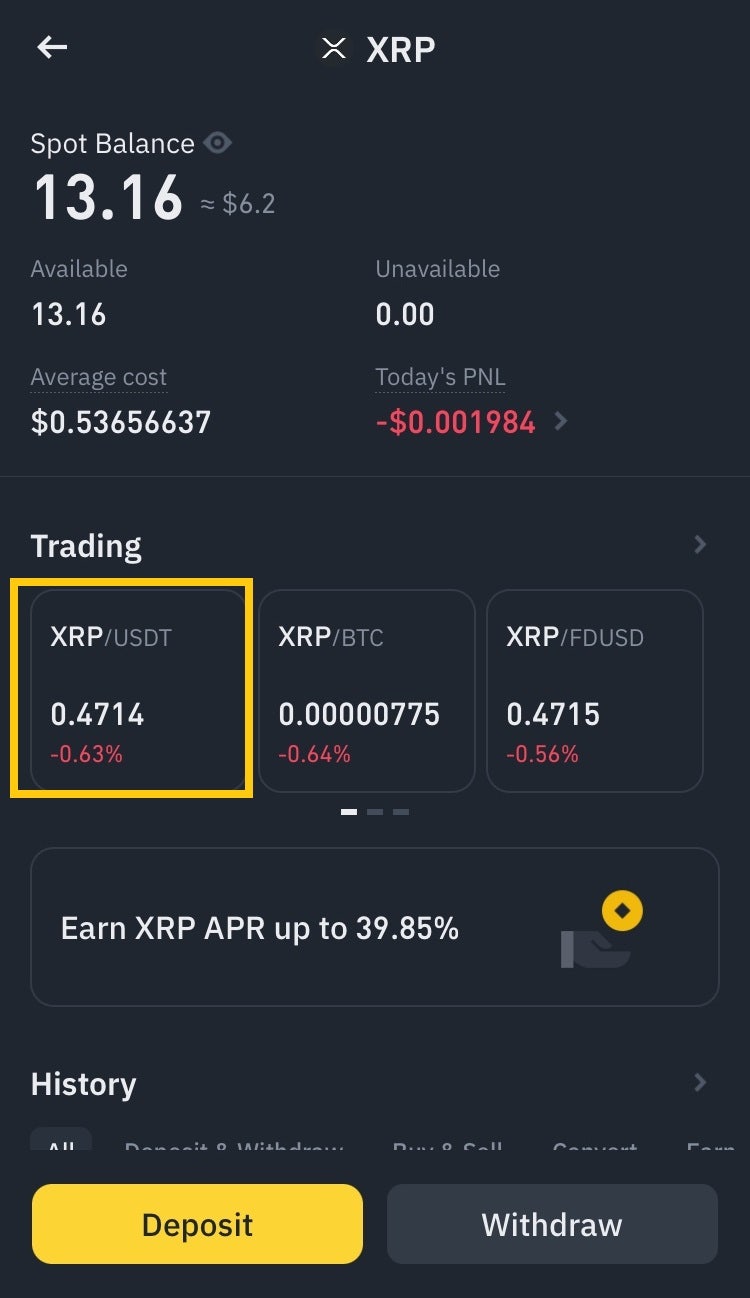
Task: Open Today's PNL details chevron
Action: pos(561,421)
